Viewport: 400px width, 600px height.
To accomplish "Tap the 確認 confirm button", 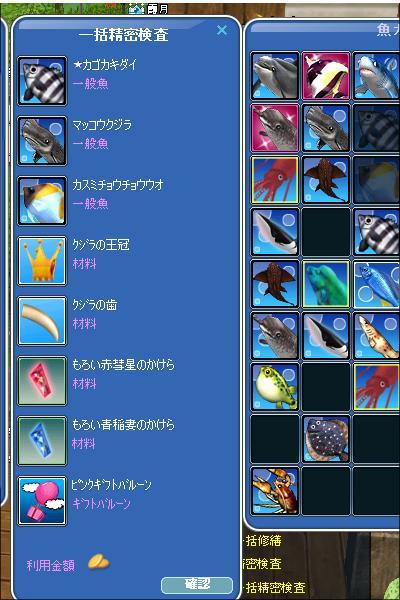I will (197, 585).
